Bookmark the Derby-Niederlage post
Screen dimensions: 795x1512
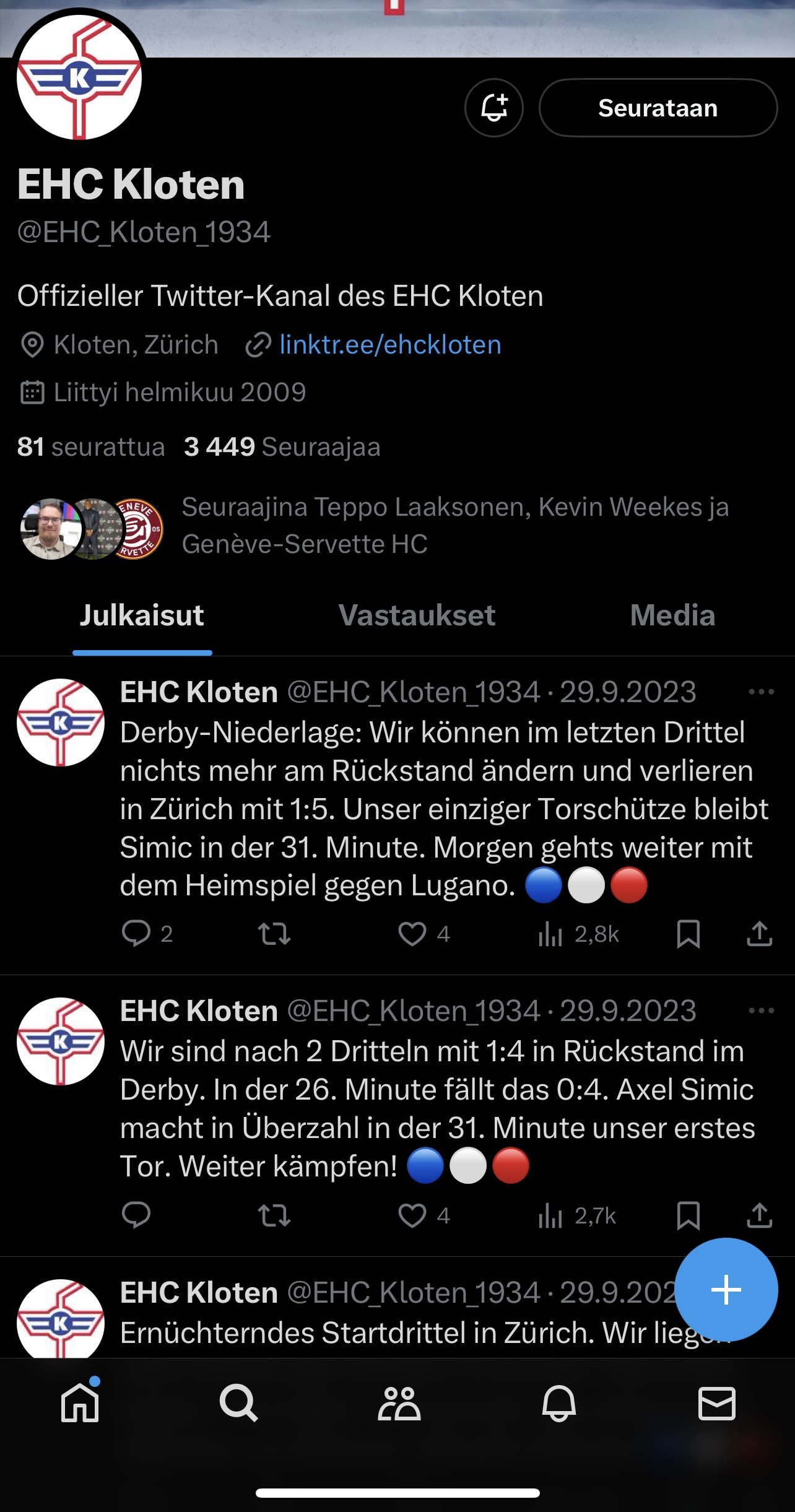pos(689,934)
